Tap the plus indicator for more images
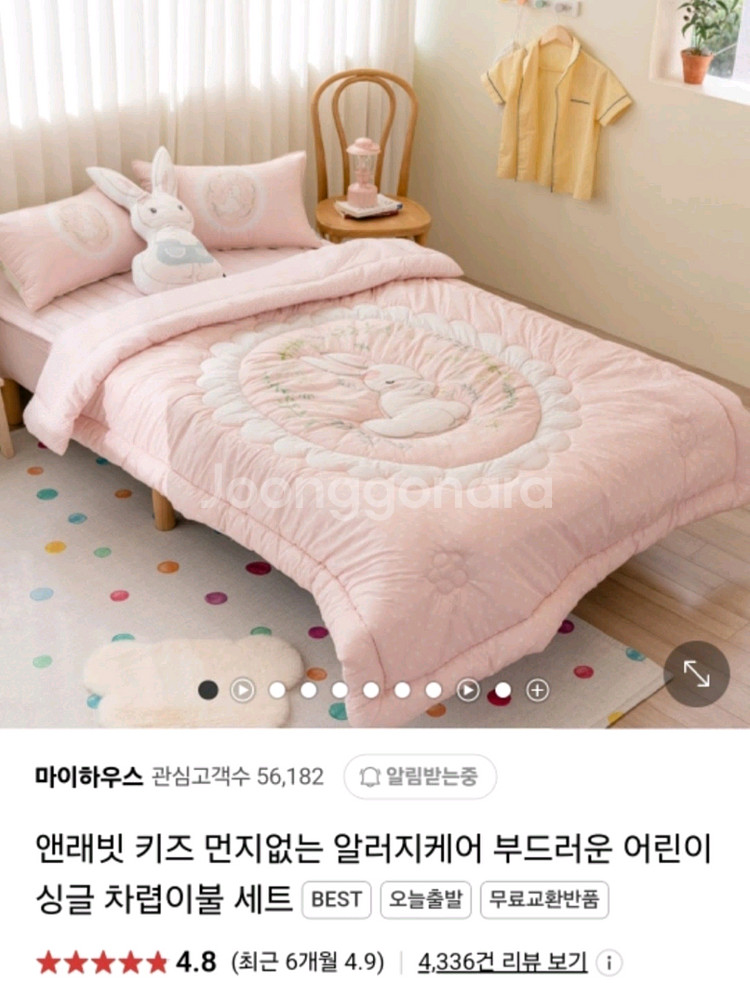The width and height of the screenshot is (750, 983). point(537,689)
